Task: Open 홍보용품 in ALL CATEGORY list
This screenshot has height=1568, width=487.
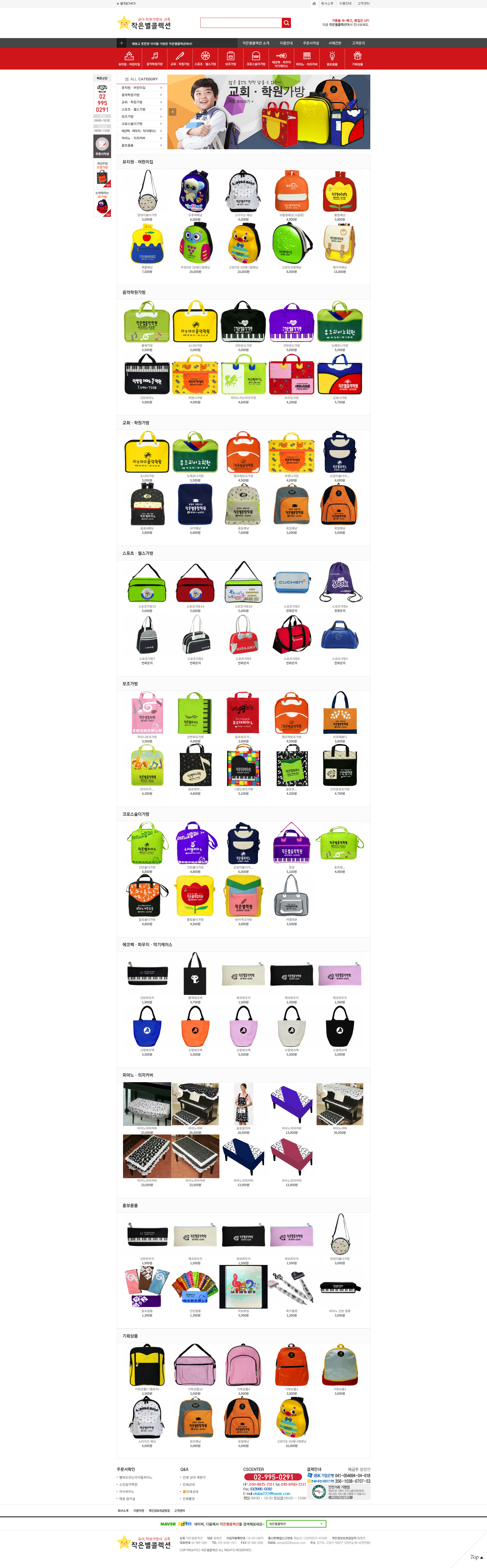Action: click(x=128, y=145)
